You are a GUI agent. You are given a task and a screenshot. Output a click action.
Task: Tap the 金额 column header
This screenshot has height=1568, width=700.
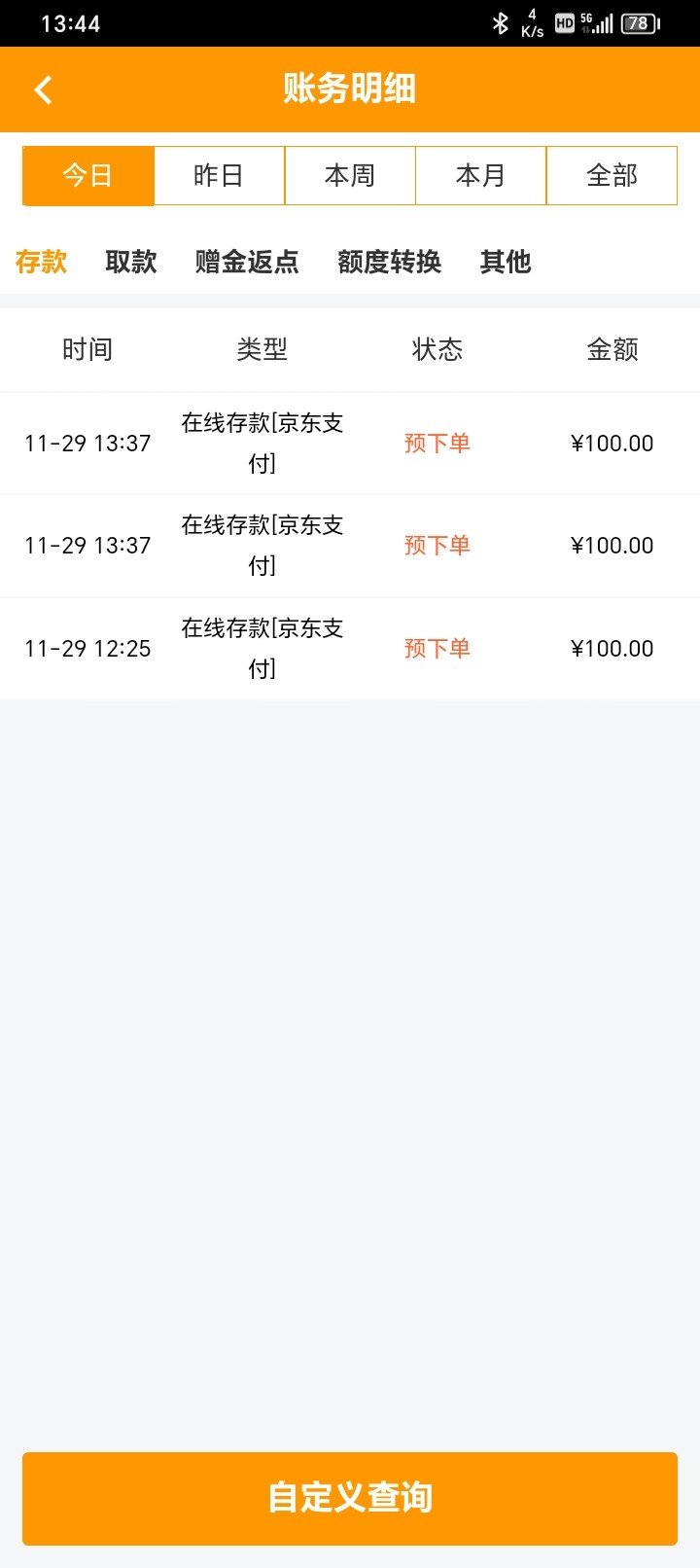pos(612,348)
